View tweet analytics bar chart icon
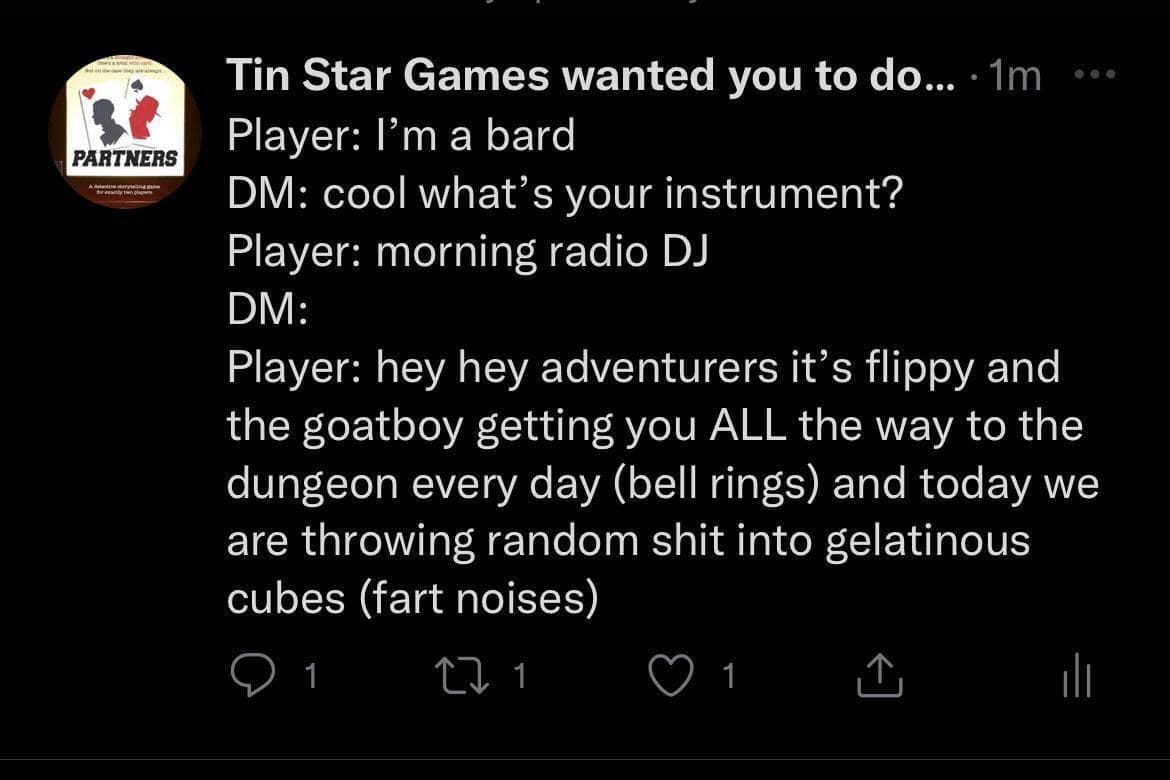The image size is (1170, 780). (x=1076, y=677)
